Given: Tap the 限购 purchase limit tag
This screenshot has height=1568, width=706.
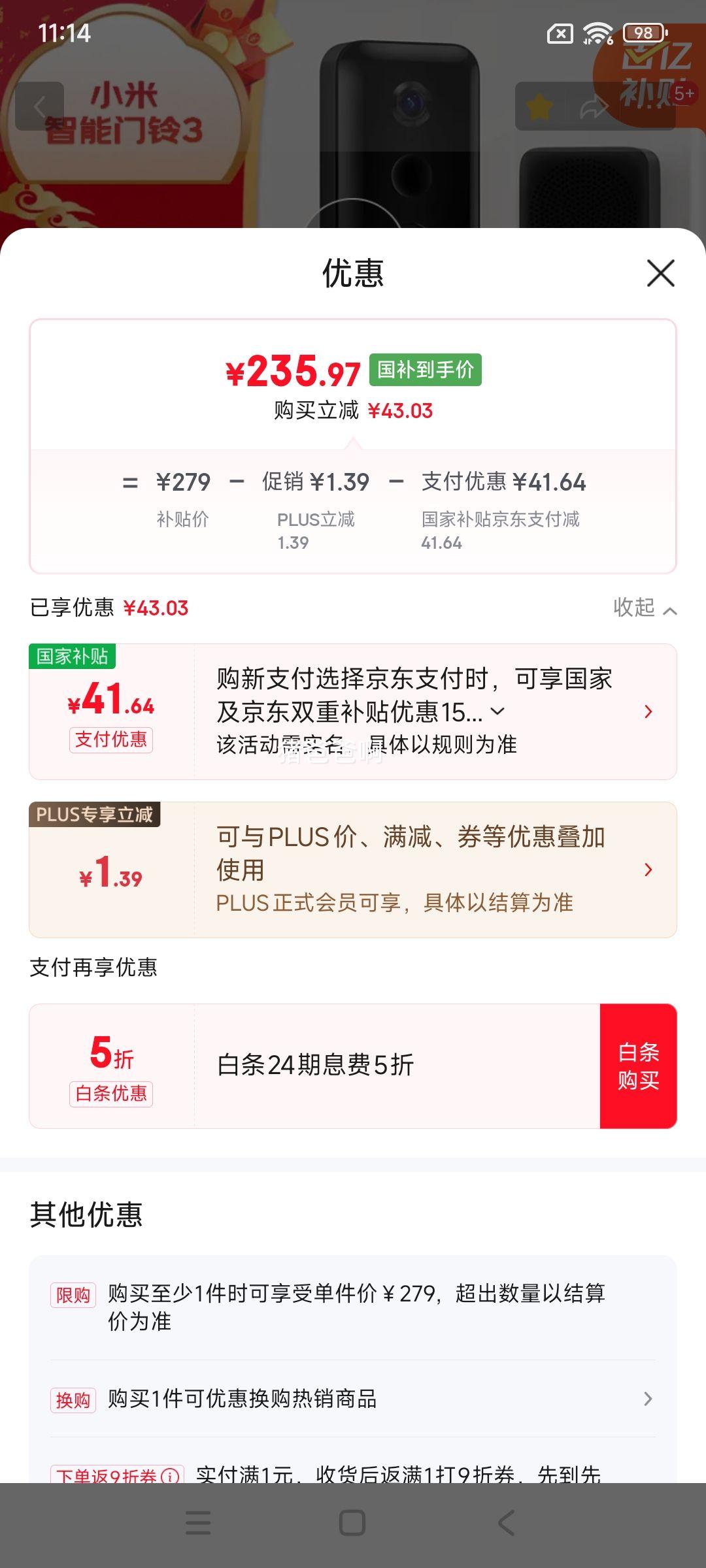Looking at the screenshot, I should pos(73,1295).
